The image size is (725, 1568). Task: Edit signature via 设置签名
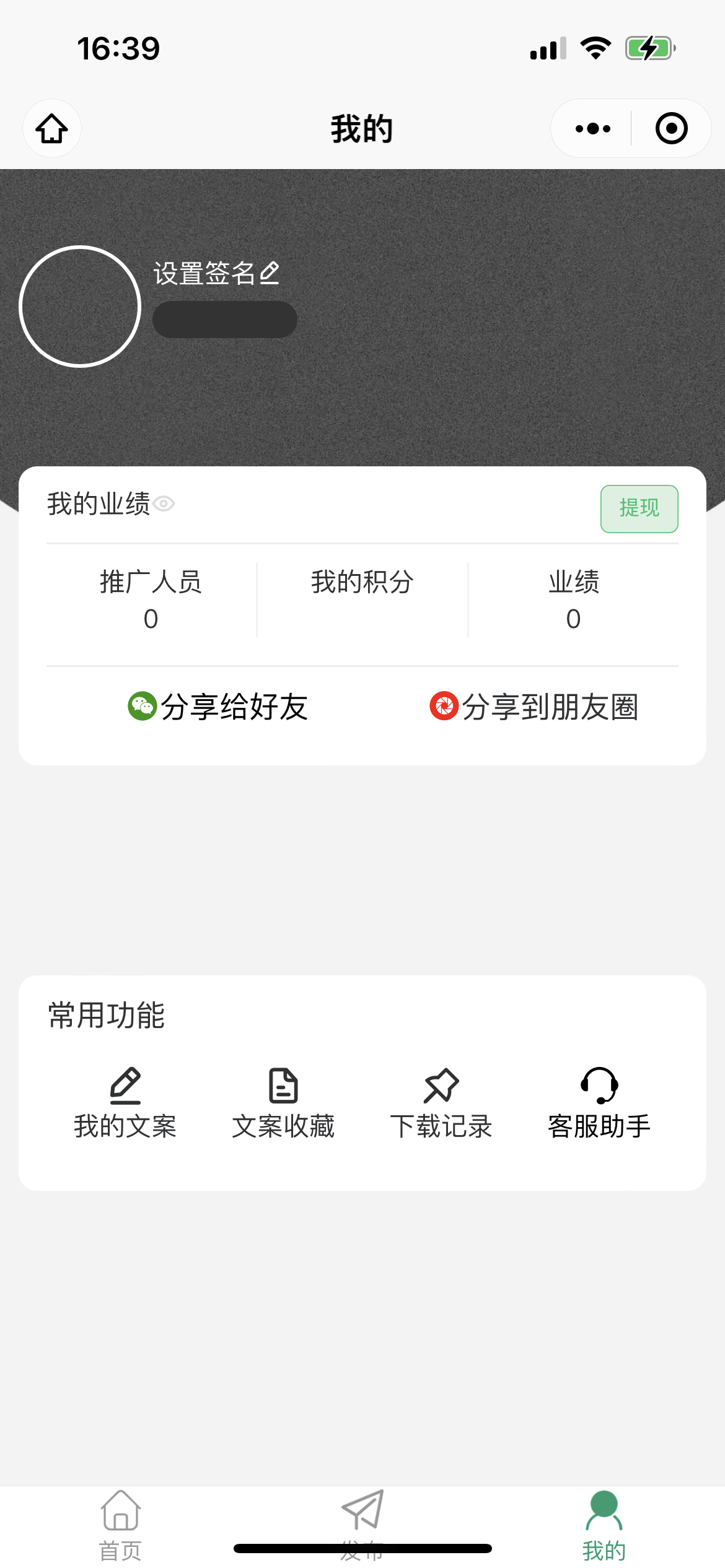tap(216, 273)
